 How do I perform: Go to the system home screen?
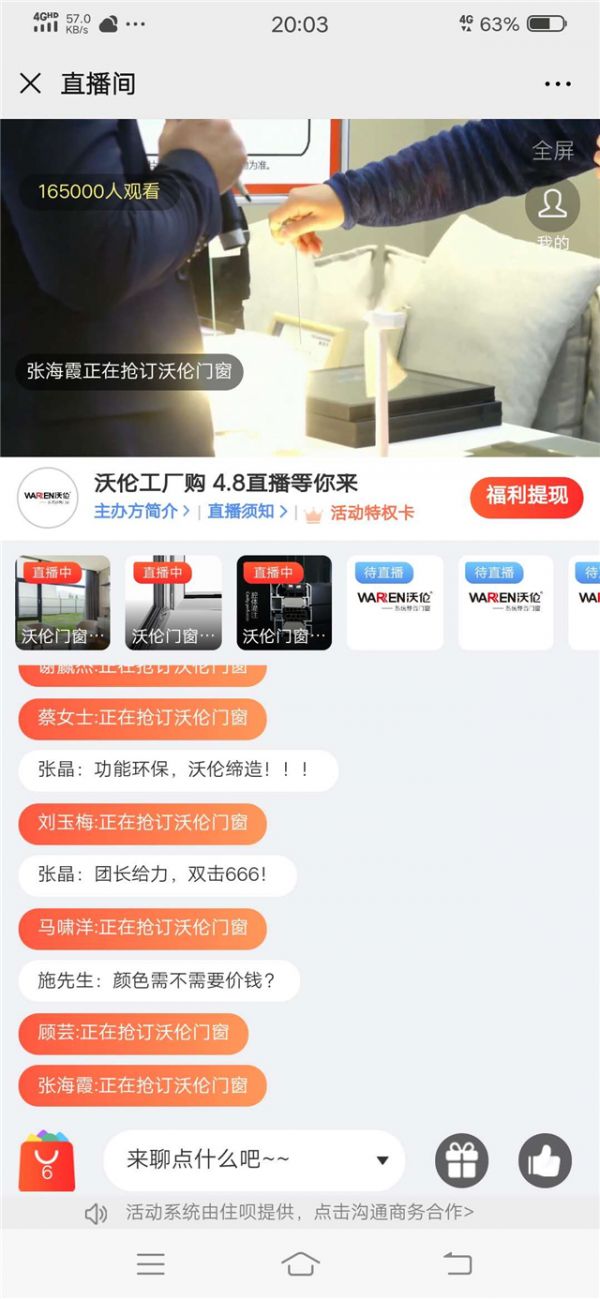click(300, 1263)
